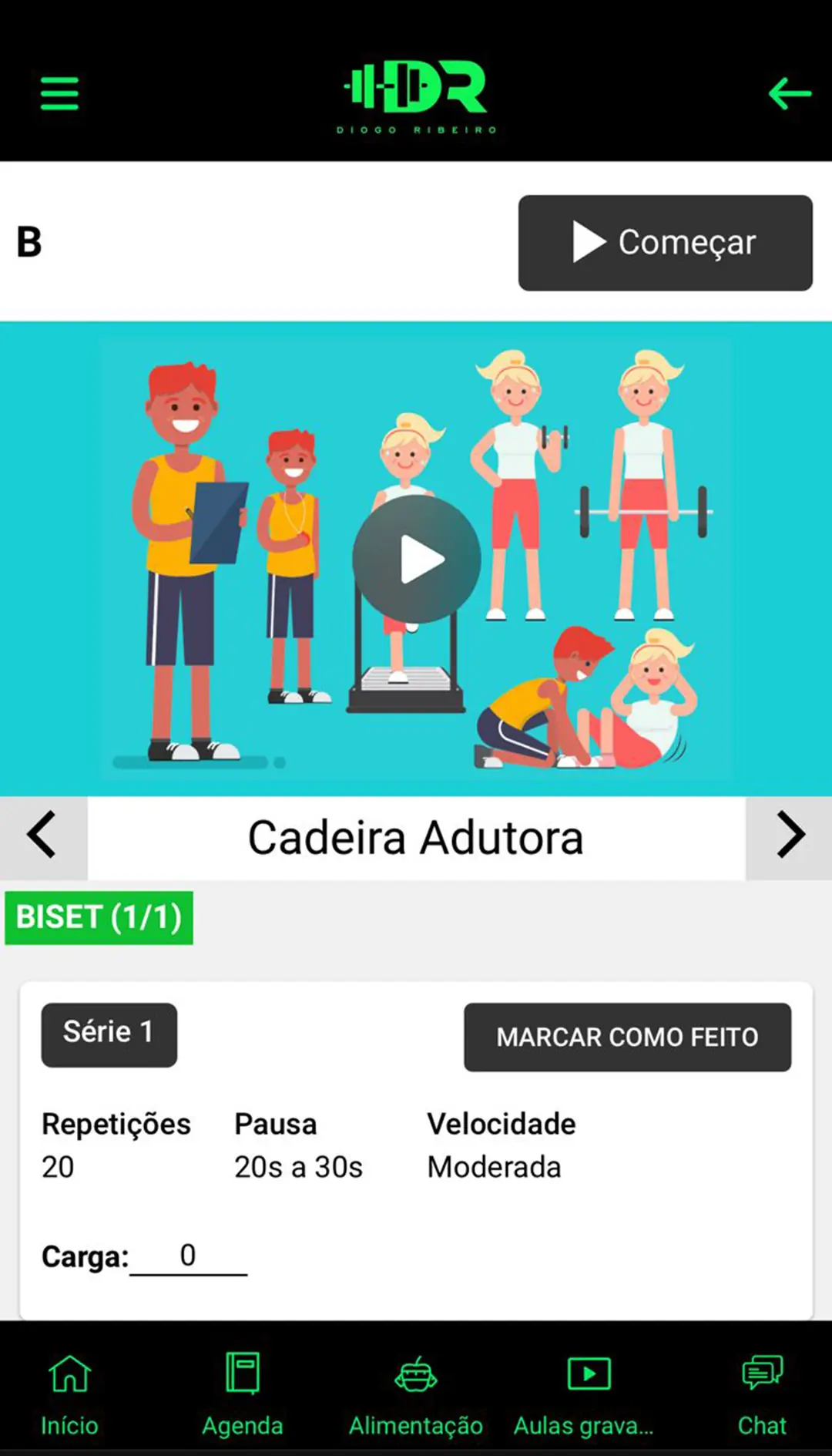Go to the previous exercise

(42, 836)
